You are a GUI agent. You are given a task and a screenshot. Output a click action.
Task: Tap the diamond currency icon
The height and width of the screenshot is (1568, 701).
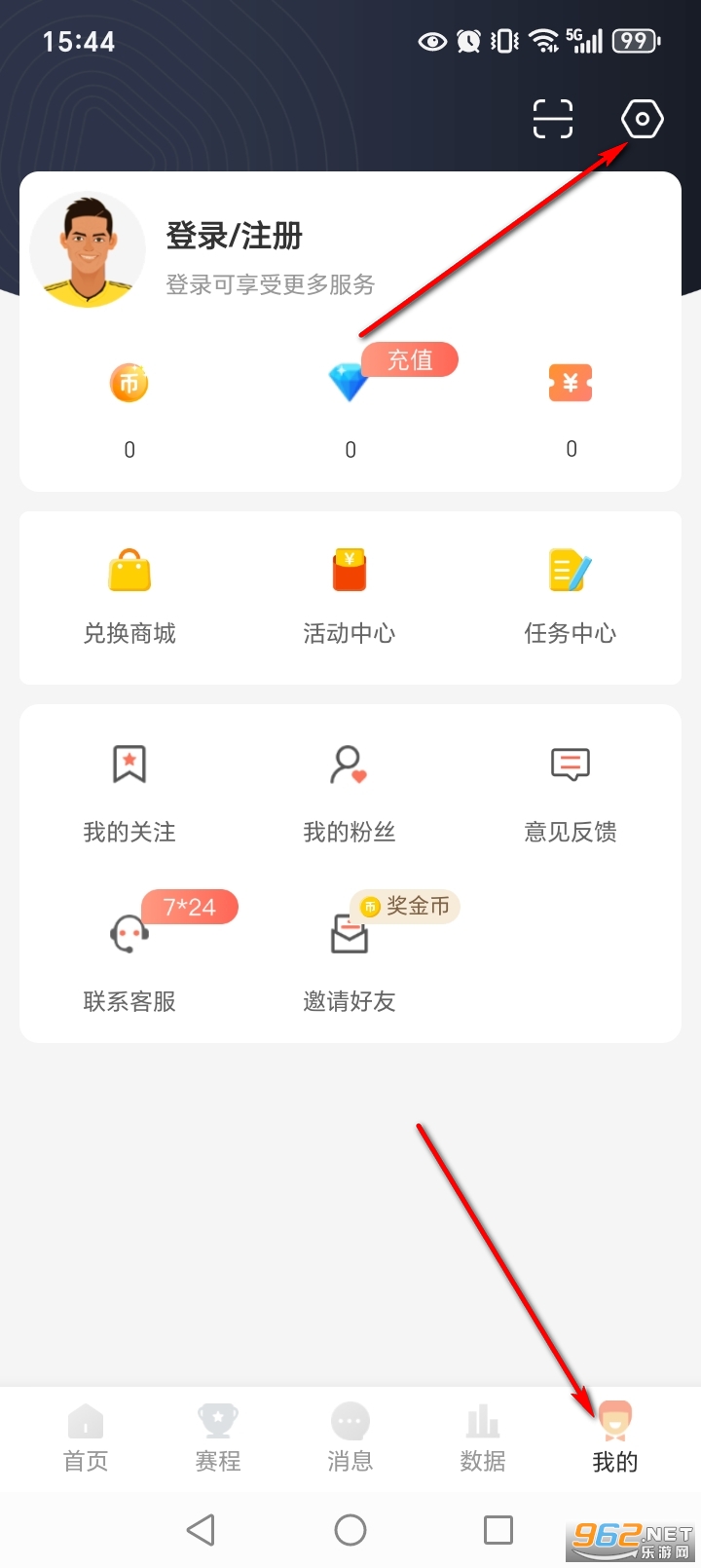[350, 383]
